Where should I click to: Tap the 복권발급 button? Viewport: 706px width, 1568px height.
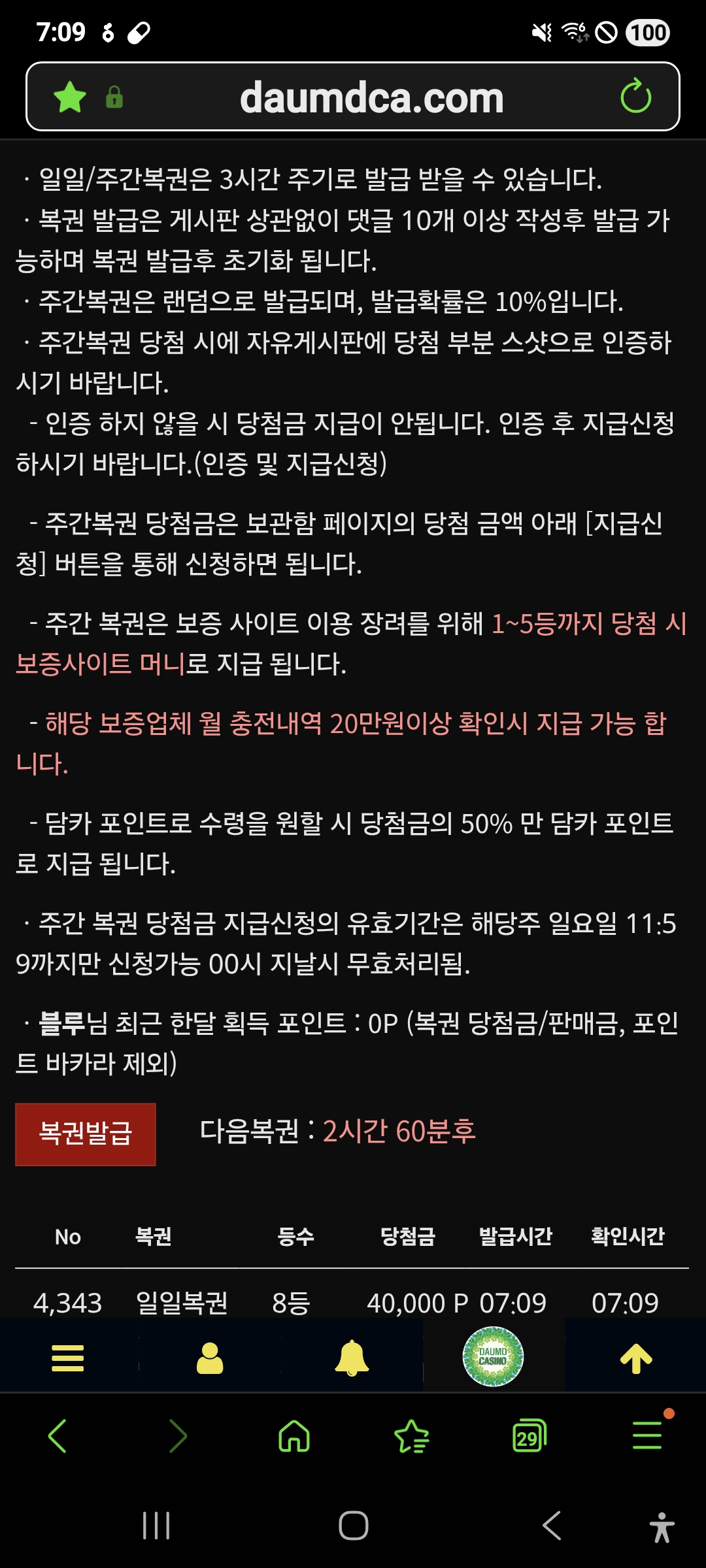86,1134
